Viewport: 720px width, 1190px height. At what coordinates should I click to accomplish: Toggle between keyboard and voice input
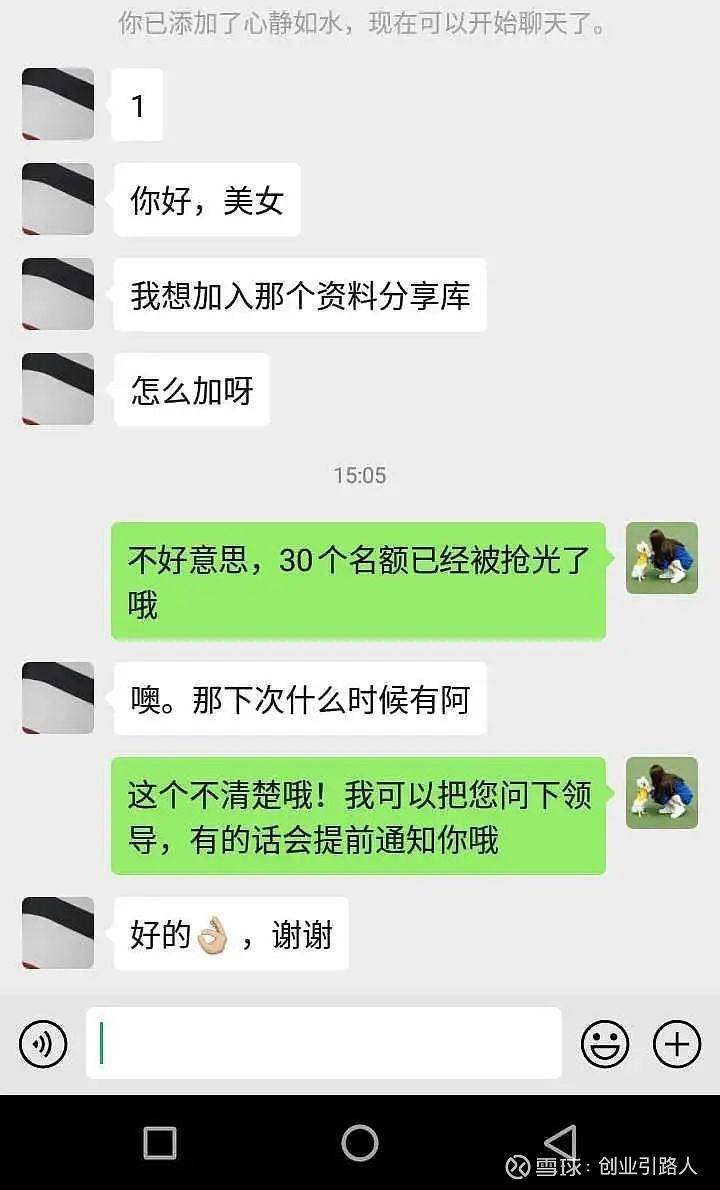pos(42,1043)
